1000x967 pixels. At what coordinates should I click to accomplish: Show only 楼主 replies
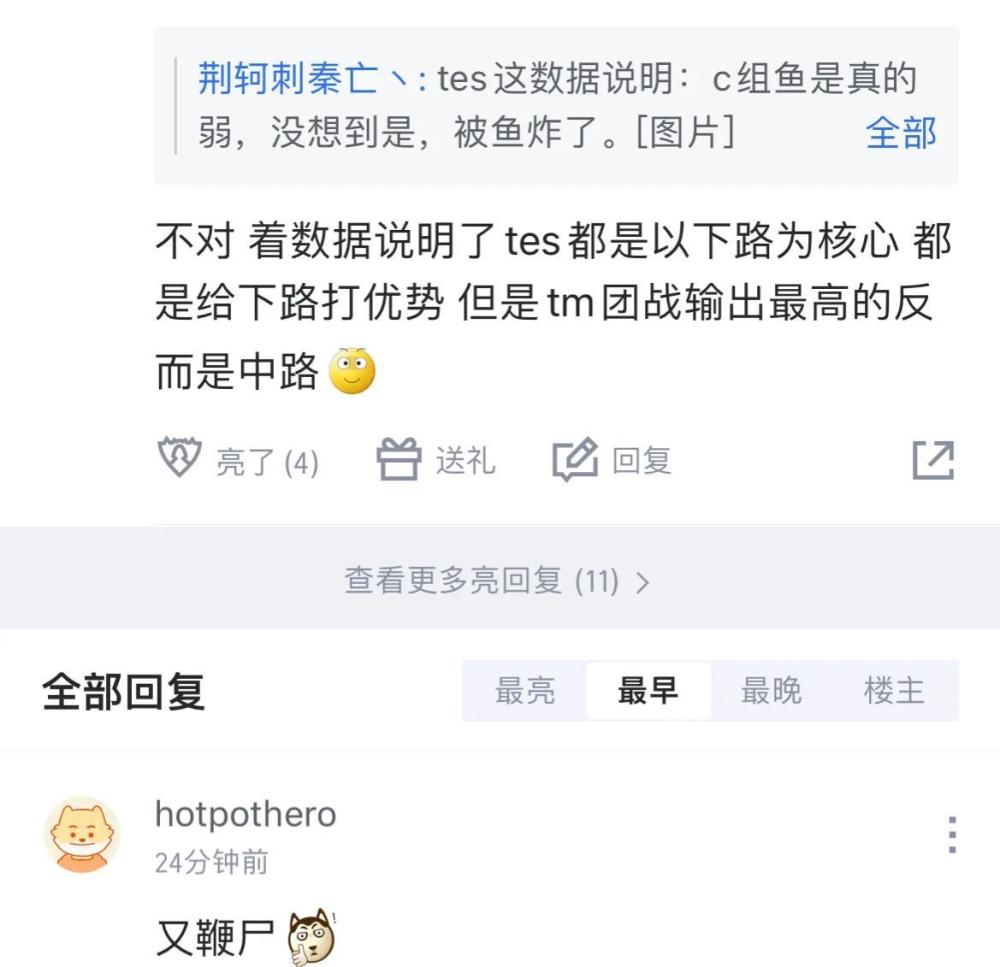(x=894, y=691)
